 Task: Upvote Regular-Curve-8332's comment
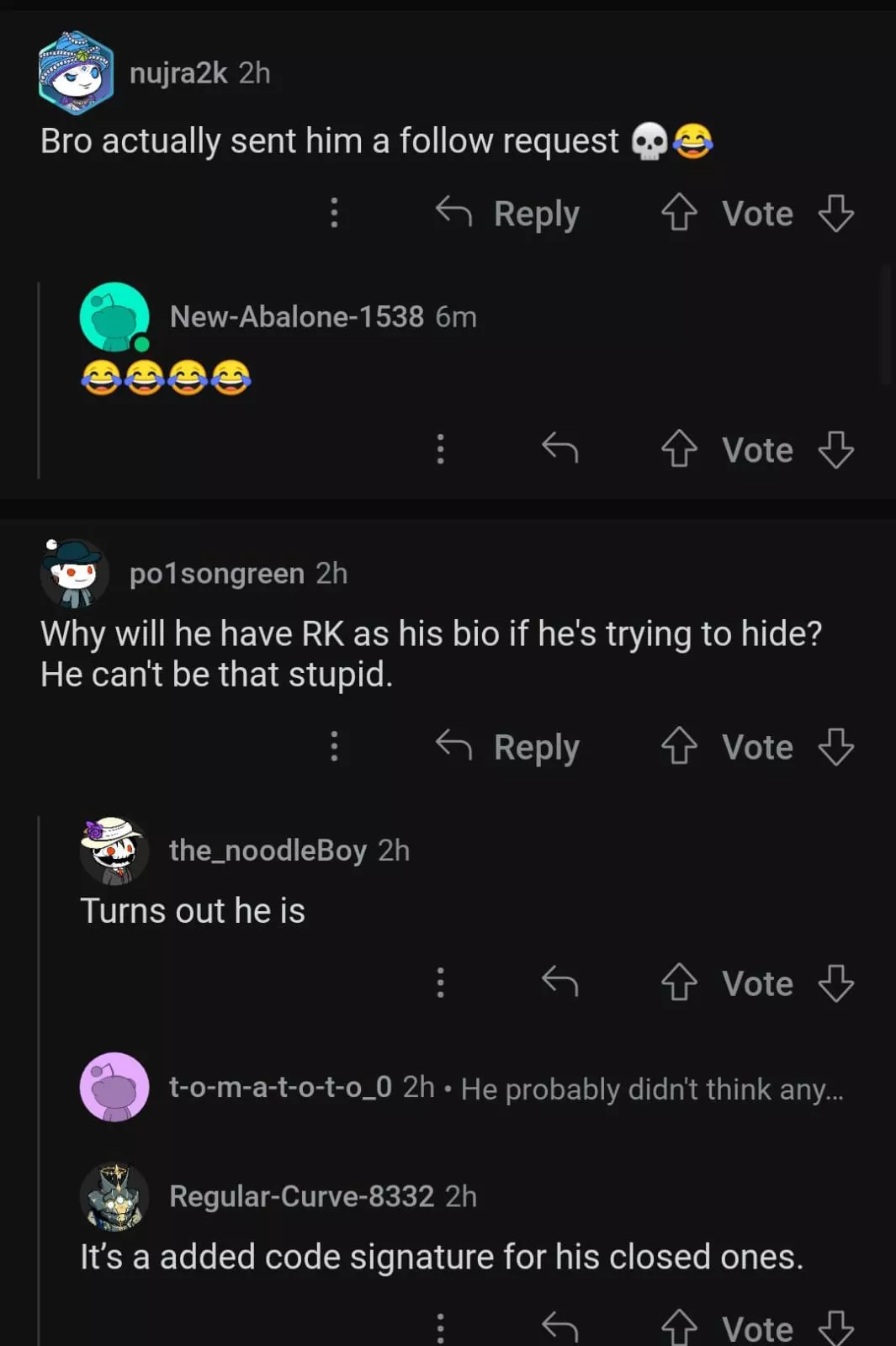679,1328
